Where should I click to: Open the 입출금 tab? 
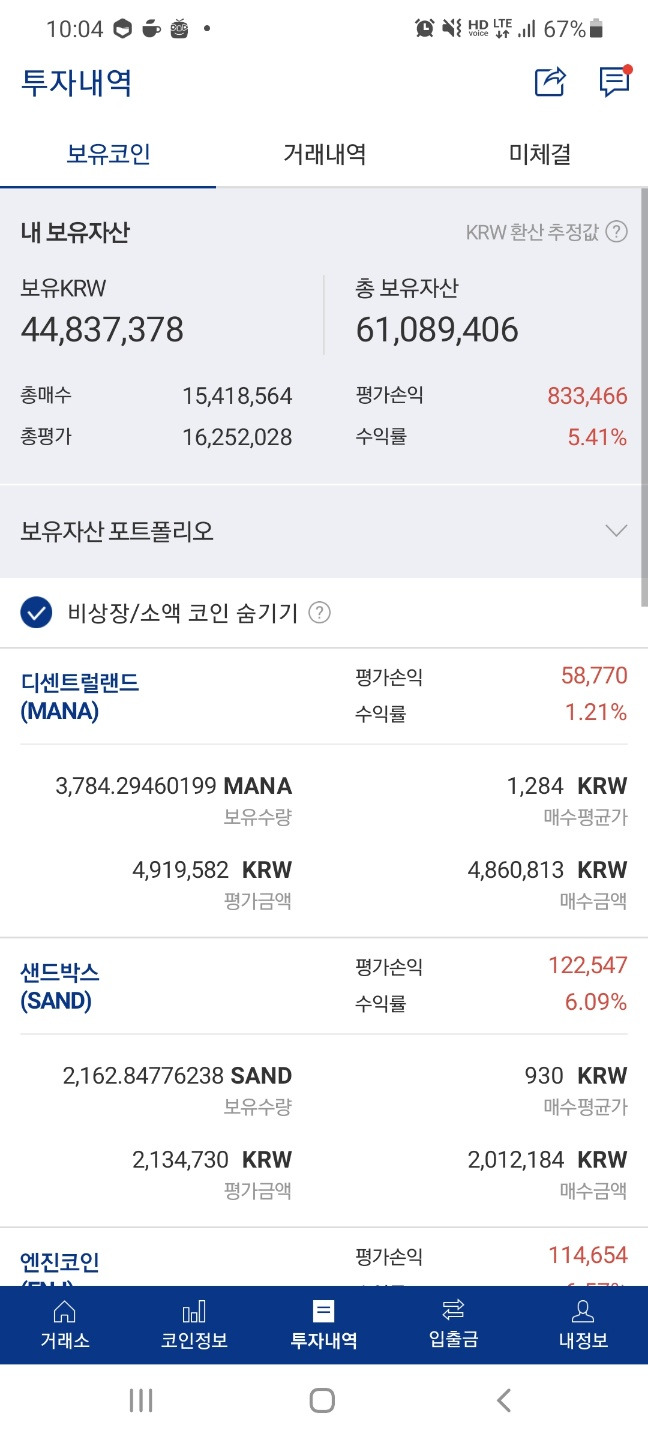tap(453, 1325)
